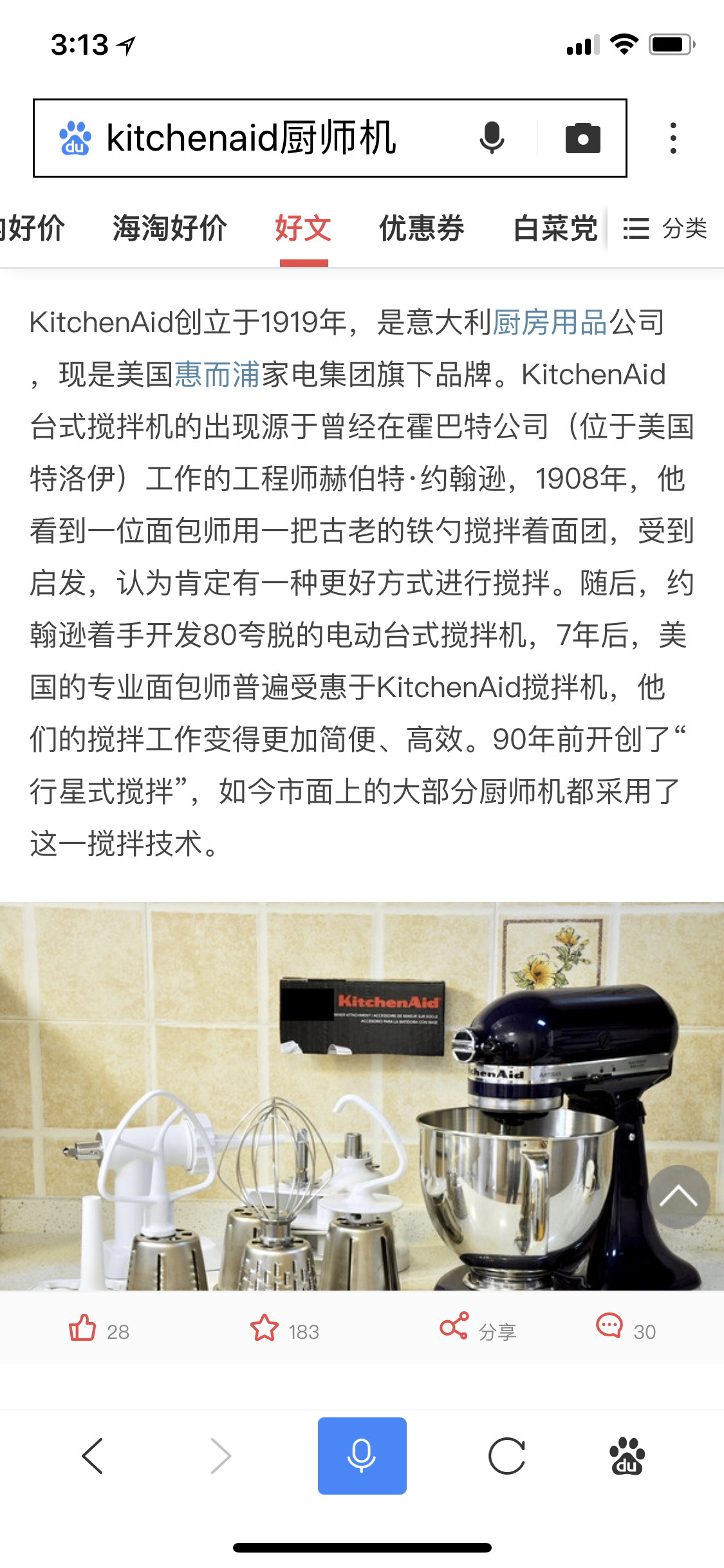Switch to the 海淘好价 tab

pyautogui.click(x=169, y=229)
